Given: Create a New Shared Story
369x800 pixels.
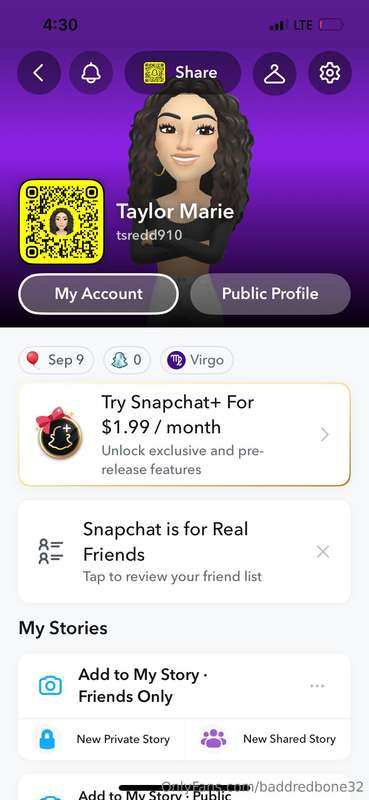Looking at the screenshot, I should (x=268, y=739).
